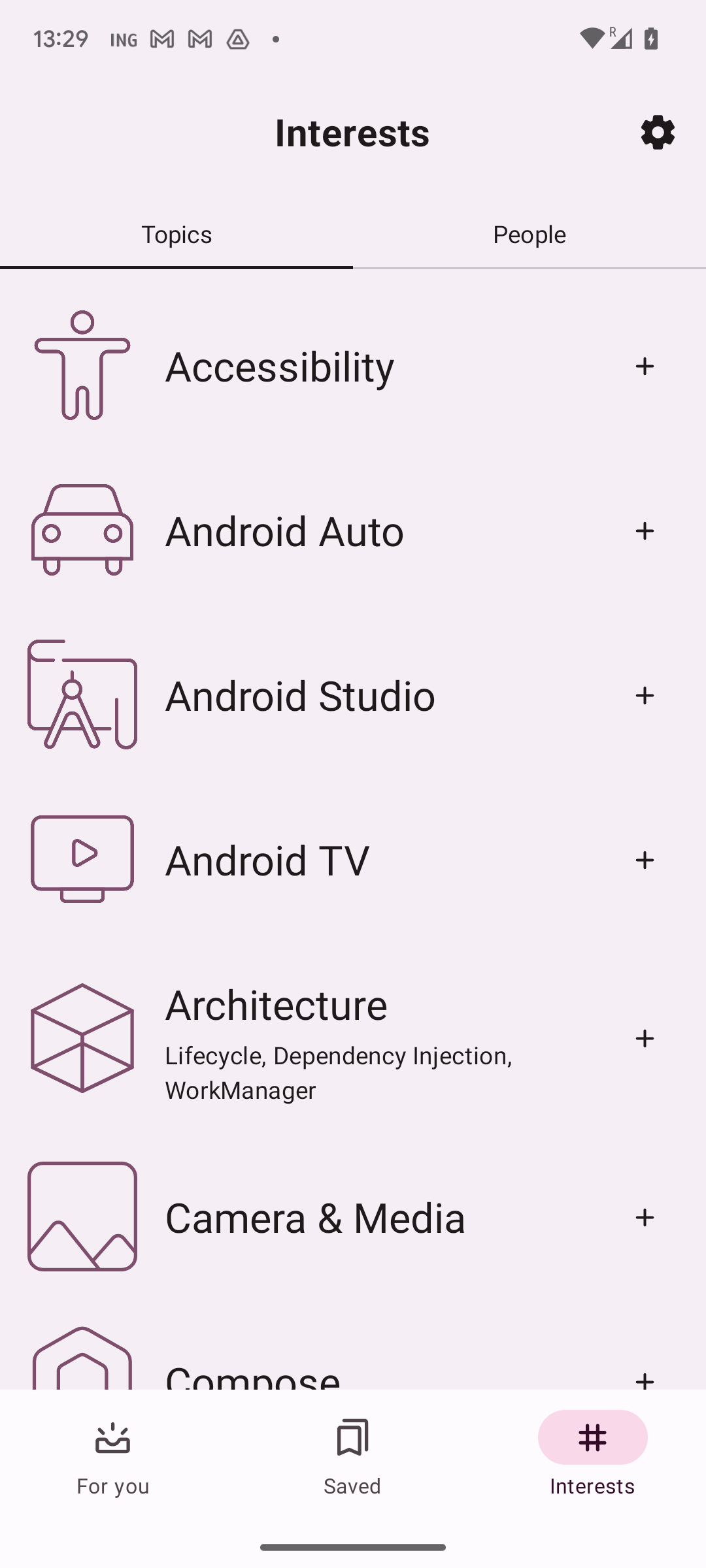Screen dimensions: 706x1568
Task: Add Android Studio to followed topics
Action: [x=645, y=695]
